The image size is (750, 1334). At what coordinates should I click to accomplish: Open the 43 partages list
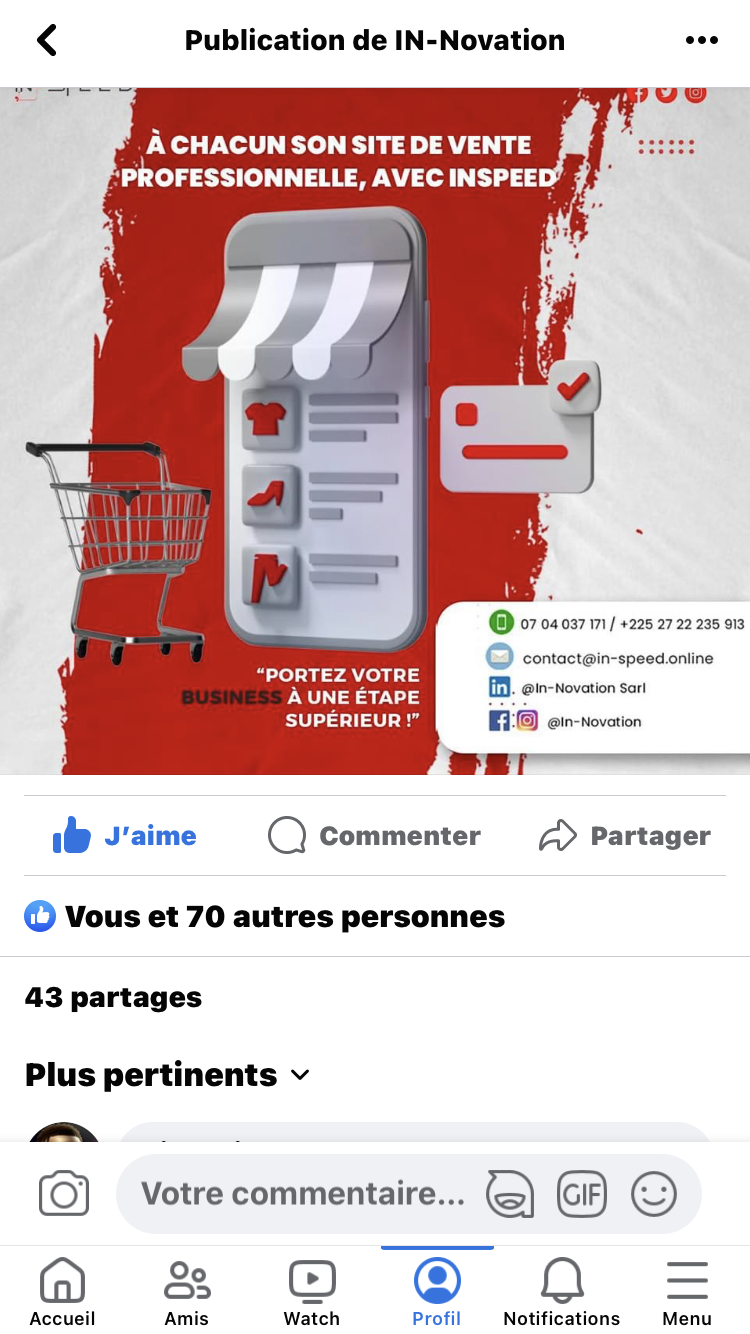tap(113, 997)
